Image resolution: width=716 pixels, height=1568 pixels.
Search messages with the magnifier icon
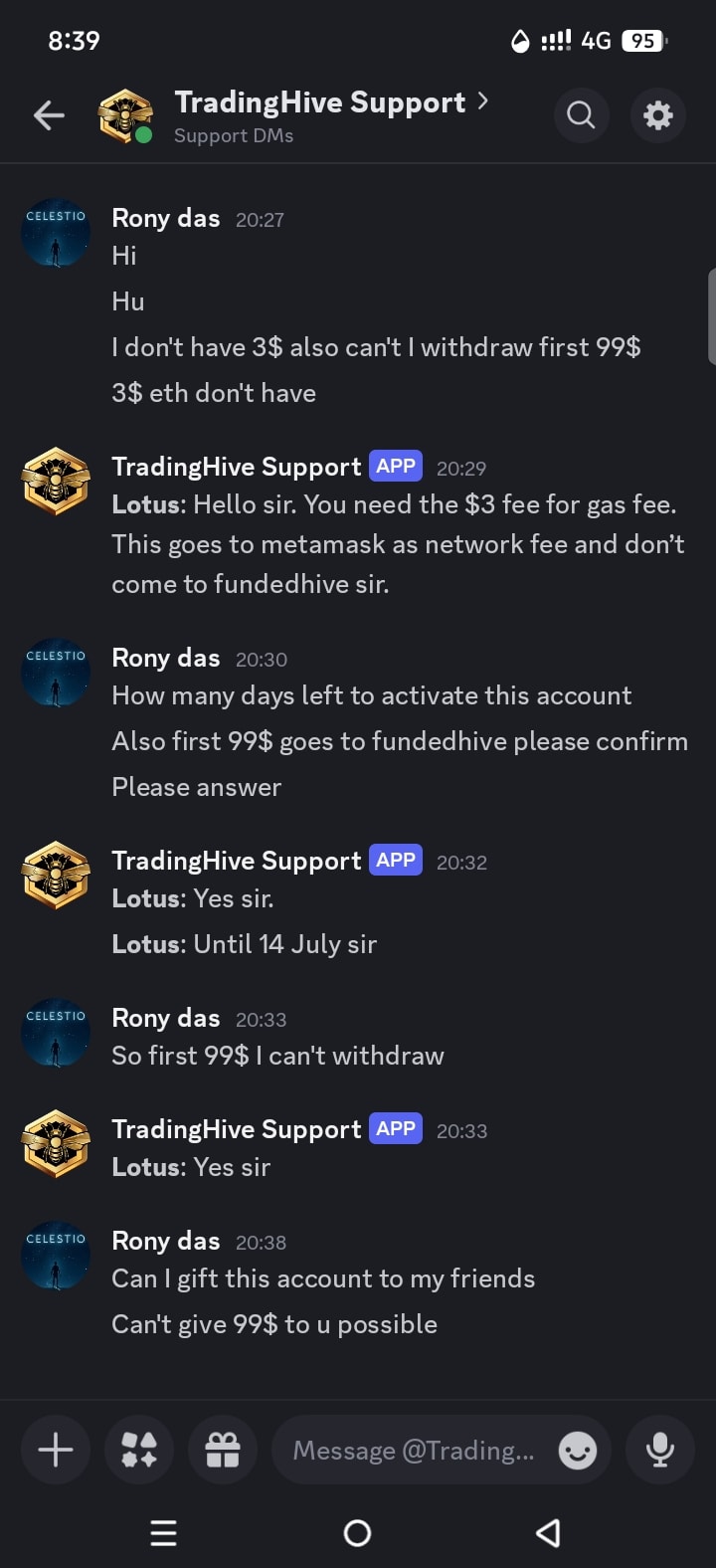pyautogui.click(x=581, y=115)
